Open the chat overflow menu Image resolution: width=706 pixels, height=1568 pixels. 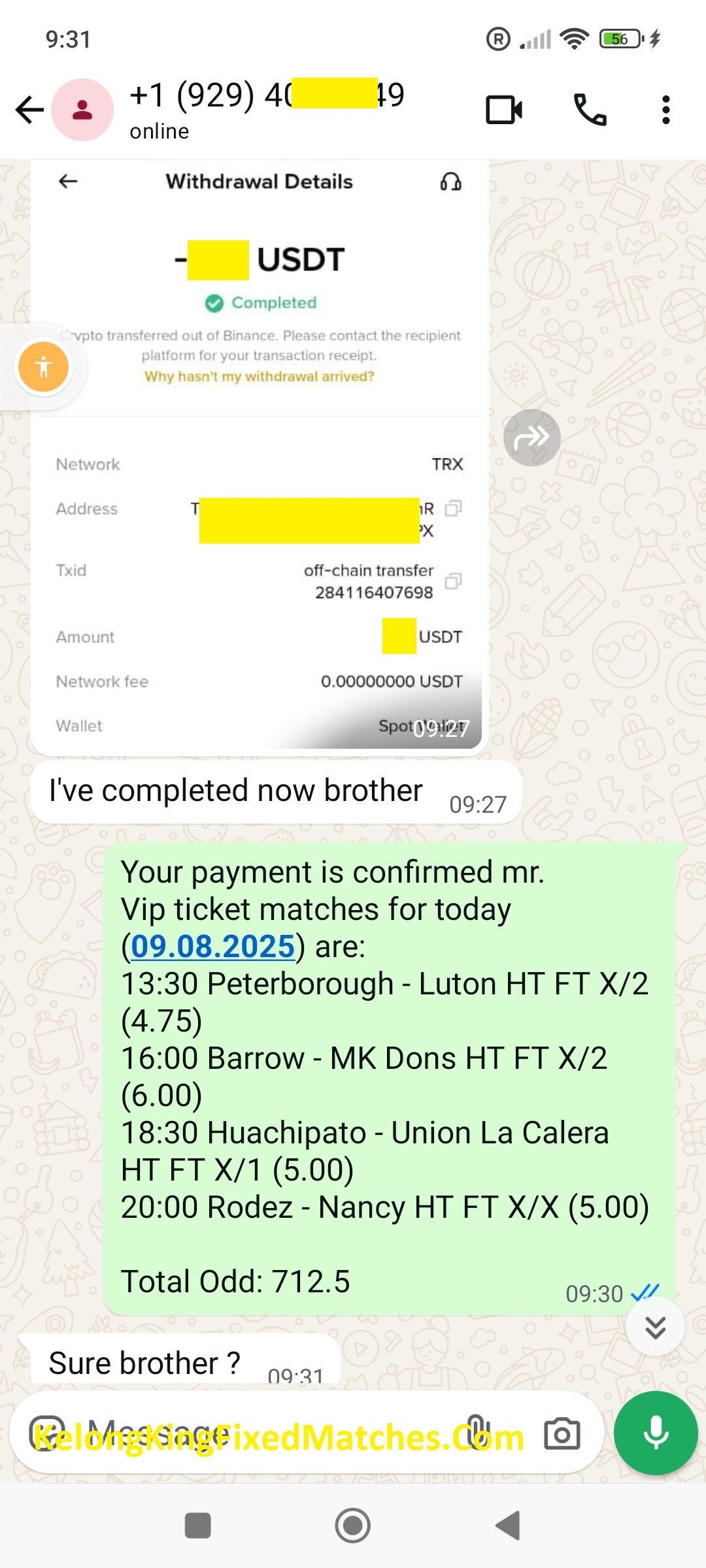click(665, 110)
